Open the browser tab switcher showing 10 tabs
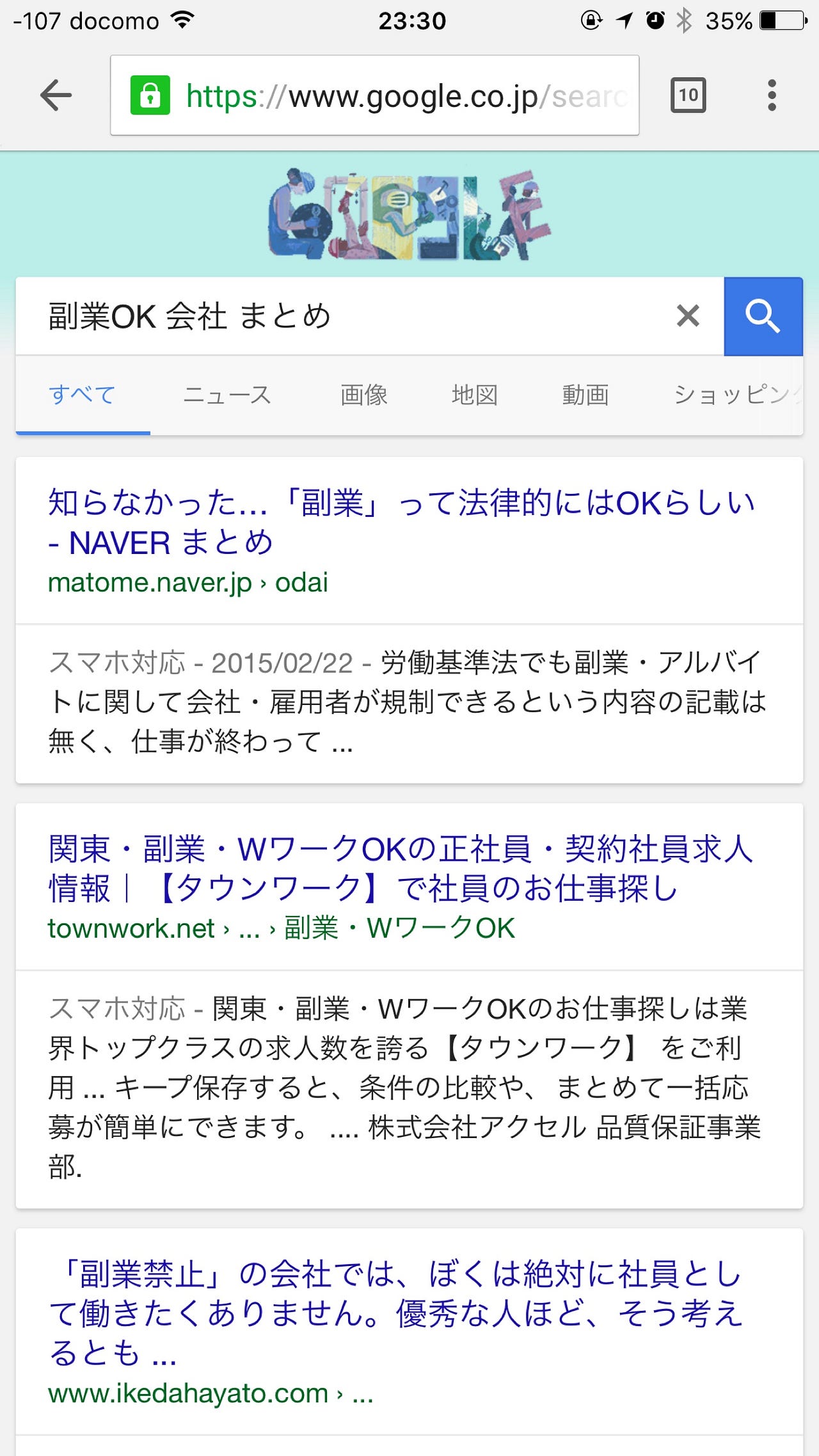The height and width of the screenshot is (1456, 819). [688, 95]
